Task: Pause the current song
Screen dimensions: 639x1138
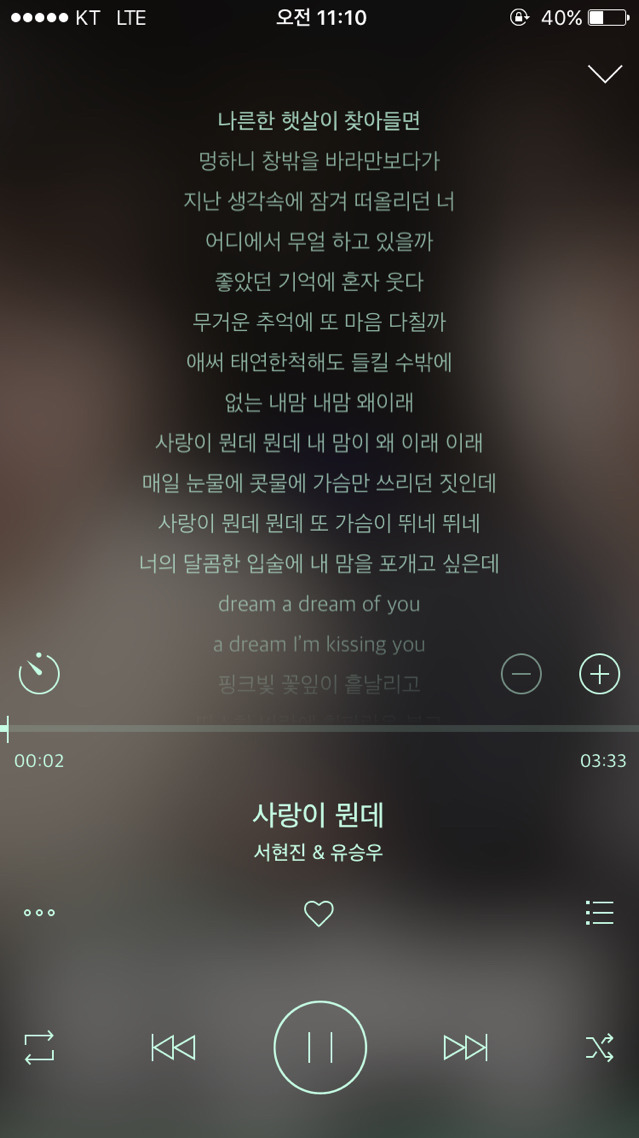Action: [x=320, y=1047]
